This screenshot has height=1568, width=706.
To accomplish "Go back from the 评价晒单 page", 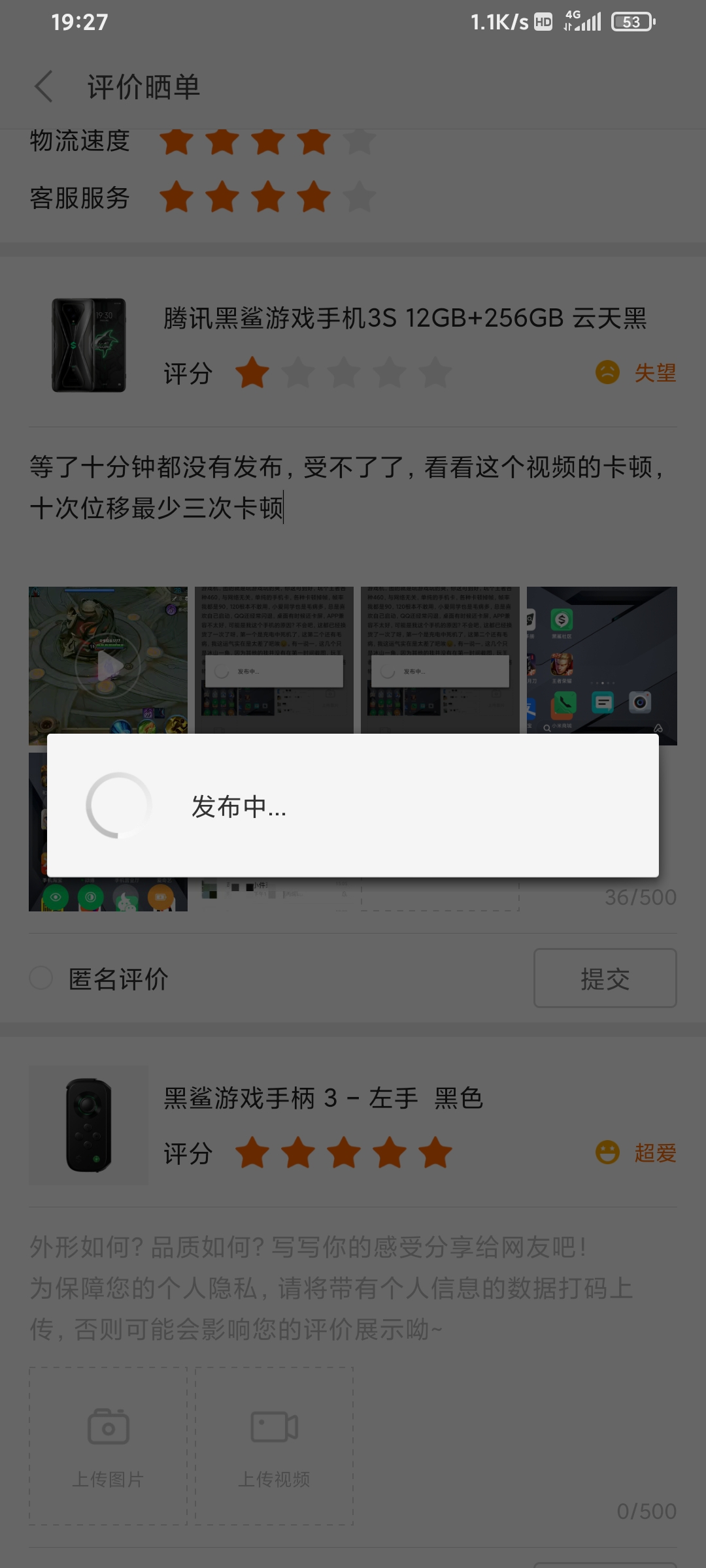I will pyautogui.click(x=44, y=87).
